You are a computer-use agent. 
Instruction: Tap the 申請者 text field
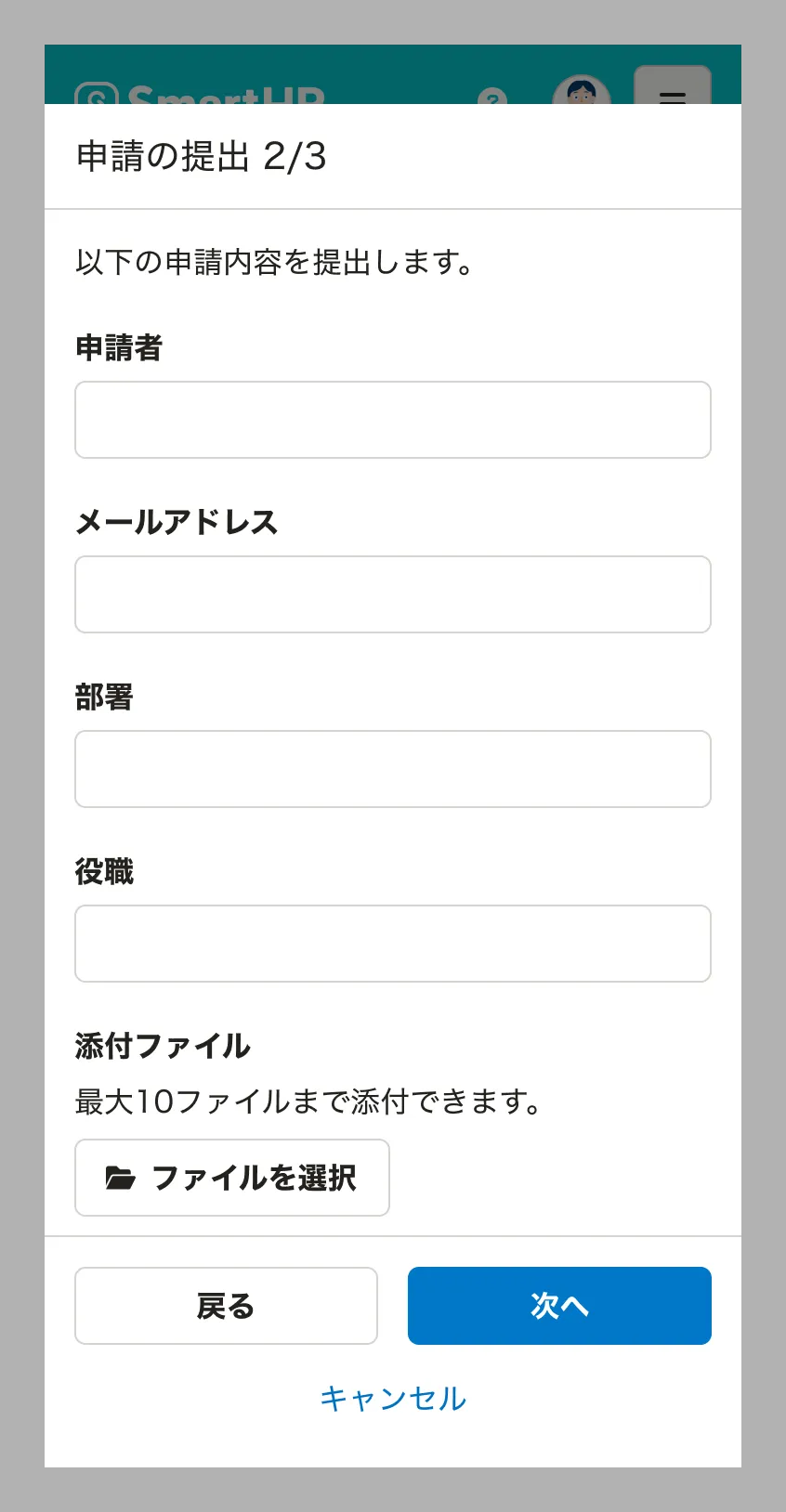(x=392, y=420)
